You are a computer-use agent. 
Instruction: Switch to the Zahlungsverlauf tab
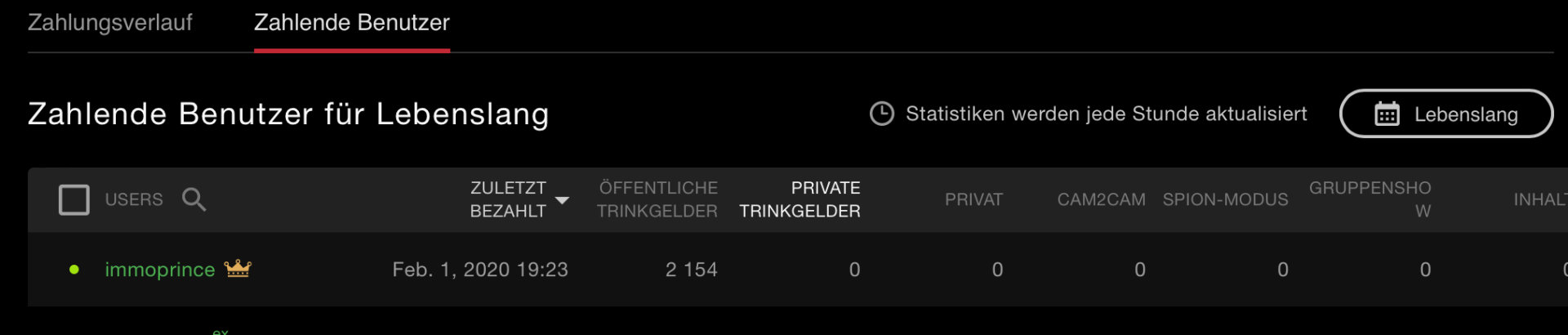pyautogui.click(x=109, y=23)
